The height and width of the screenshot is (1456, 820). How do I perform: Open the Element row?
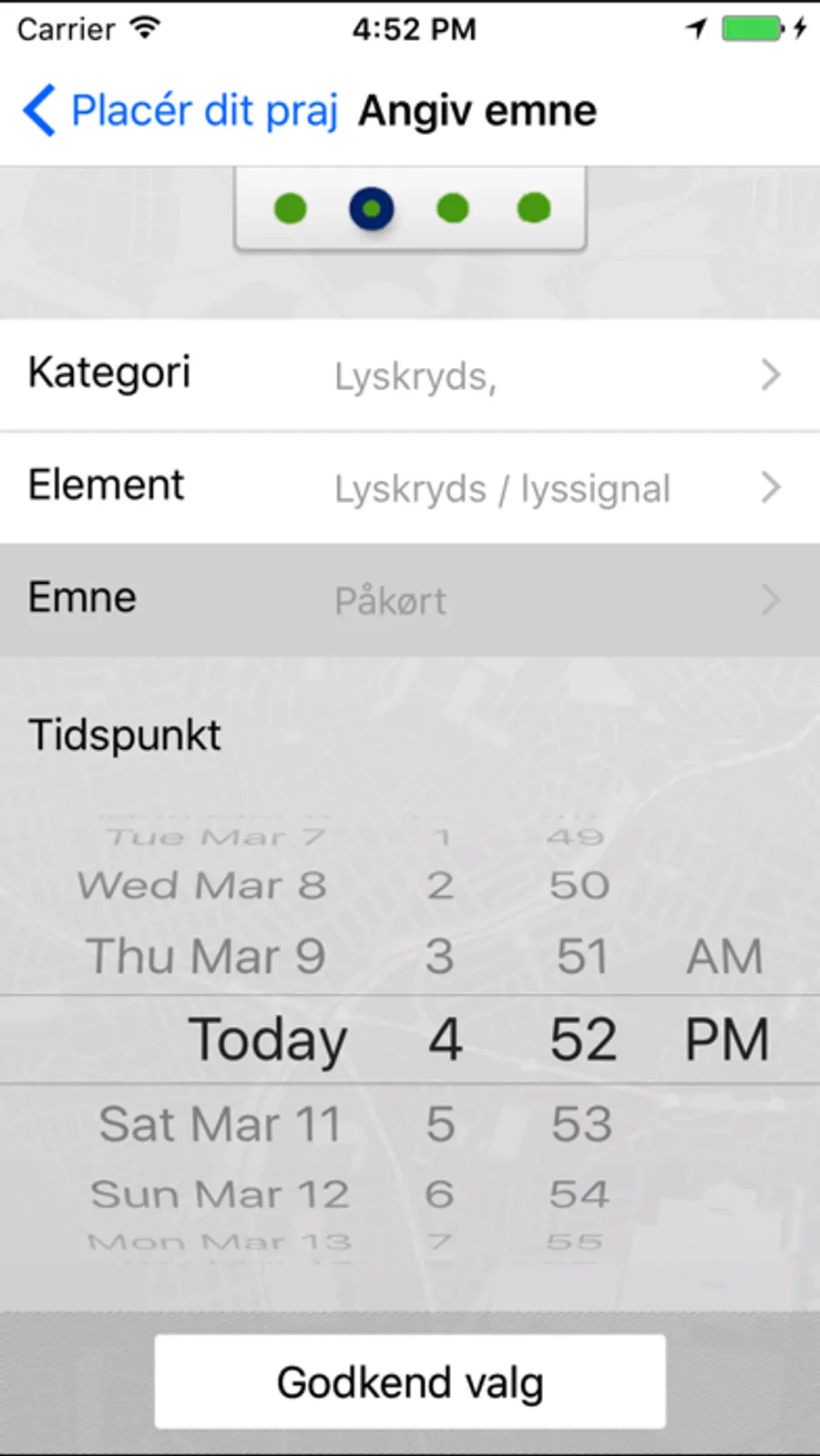click(x=410, y=487)
